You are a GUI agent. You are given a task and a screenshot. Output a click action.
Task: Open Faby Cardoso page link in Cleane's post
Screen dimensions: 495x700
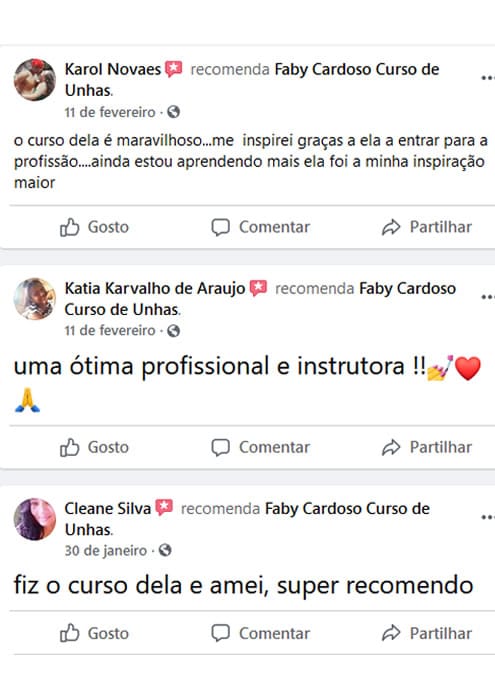[x=347, y=508]
